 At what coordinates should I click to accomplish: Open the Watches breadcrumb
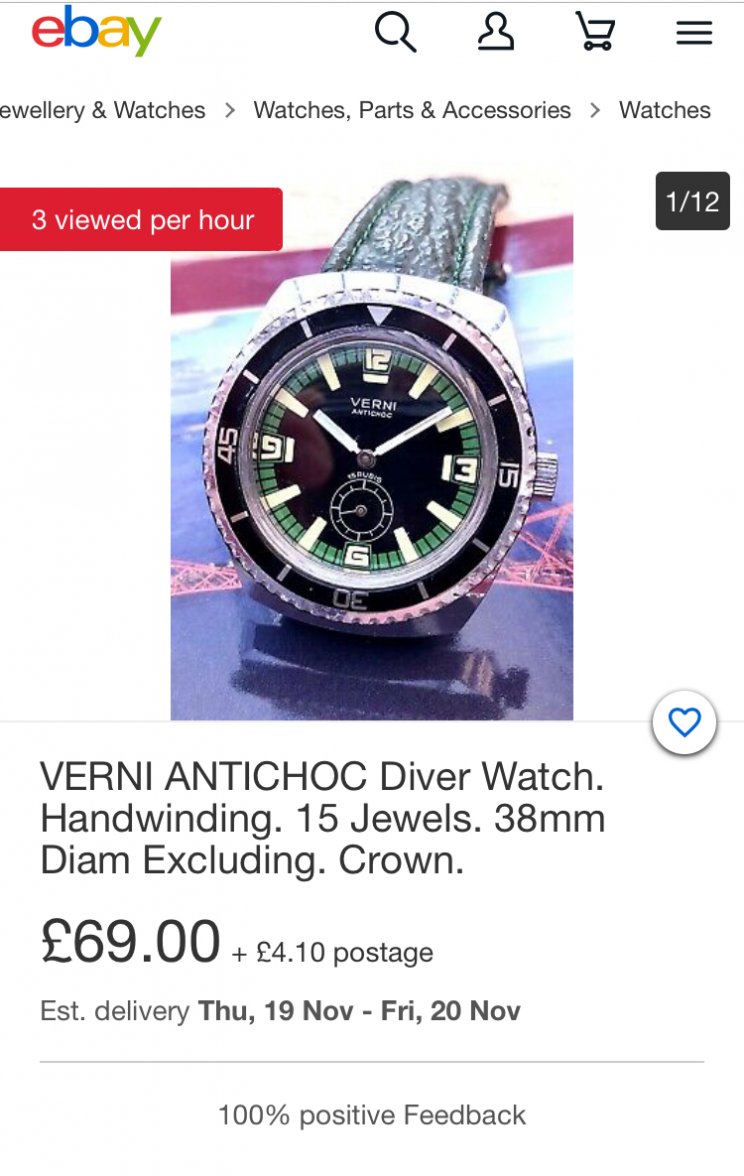coord(664,110)
